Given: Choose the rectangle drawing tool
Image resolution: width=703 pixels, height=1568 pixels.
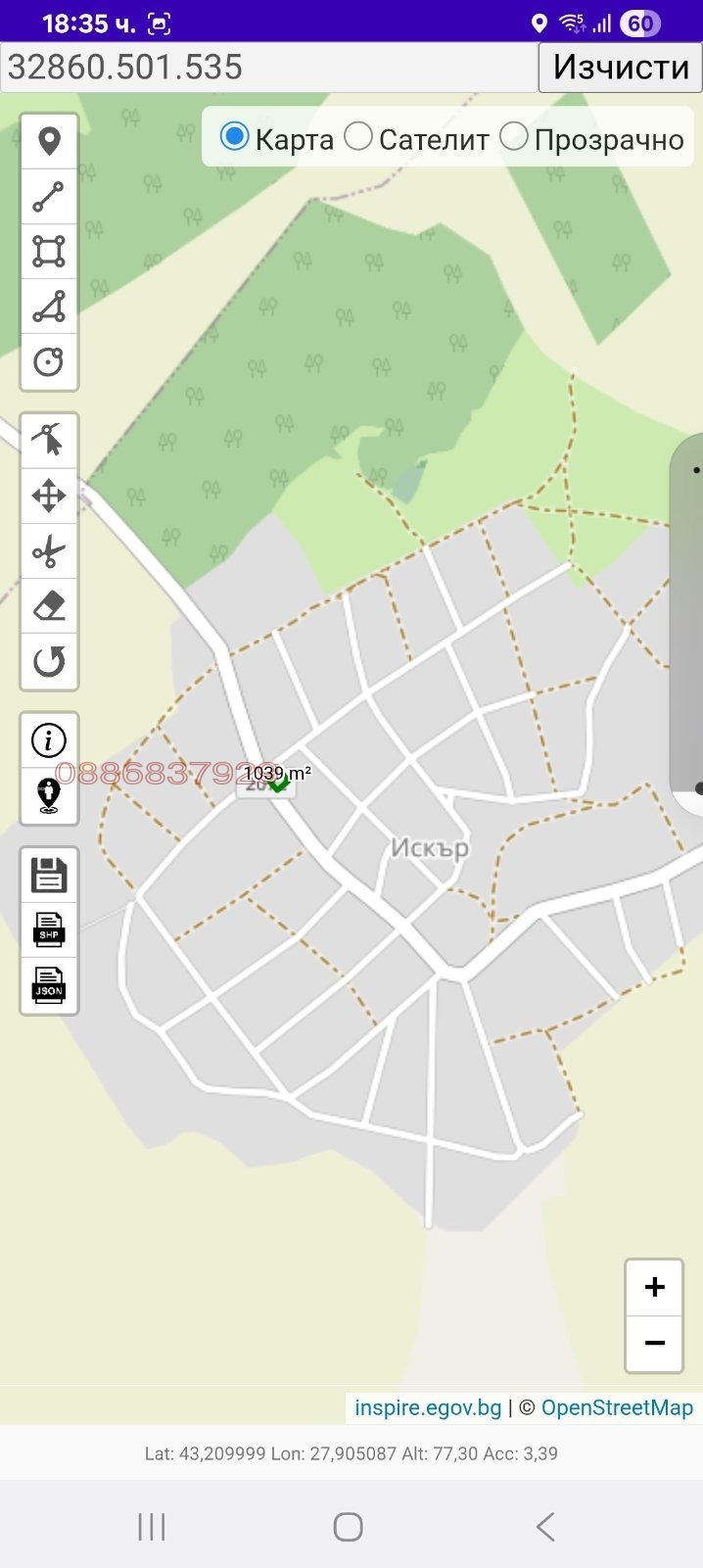Looking at the screenshot, I should (49, 252).
